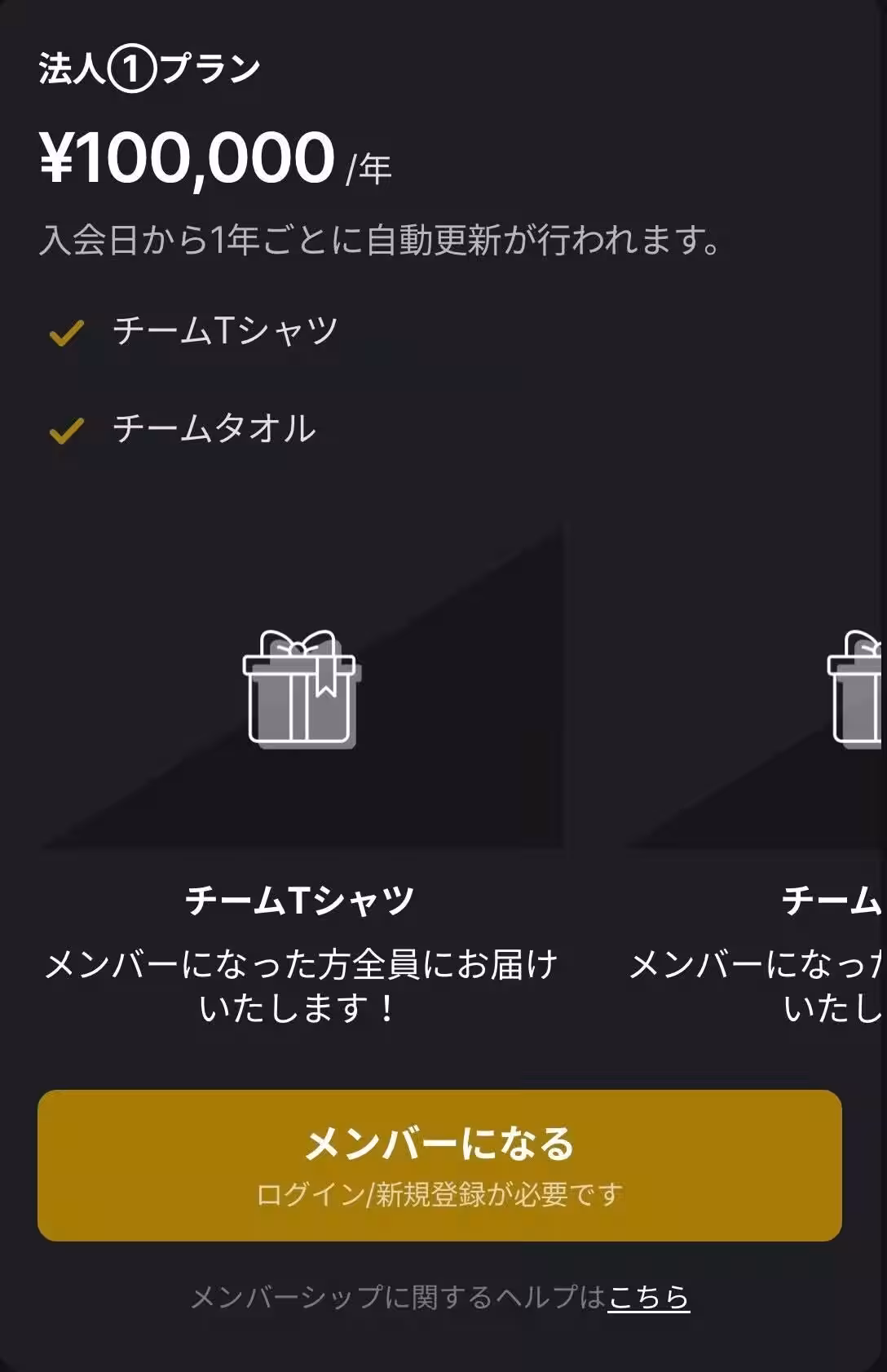The height and width of the screenshot is (1372, 887).
Task: Select the gold checkmark next to チームTシャツ
Action: [67, 330]
